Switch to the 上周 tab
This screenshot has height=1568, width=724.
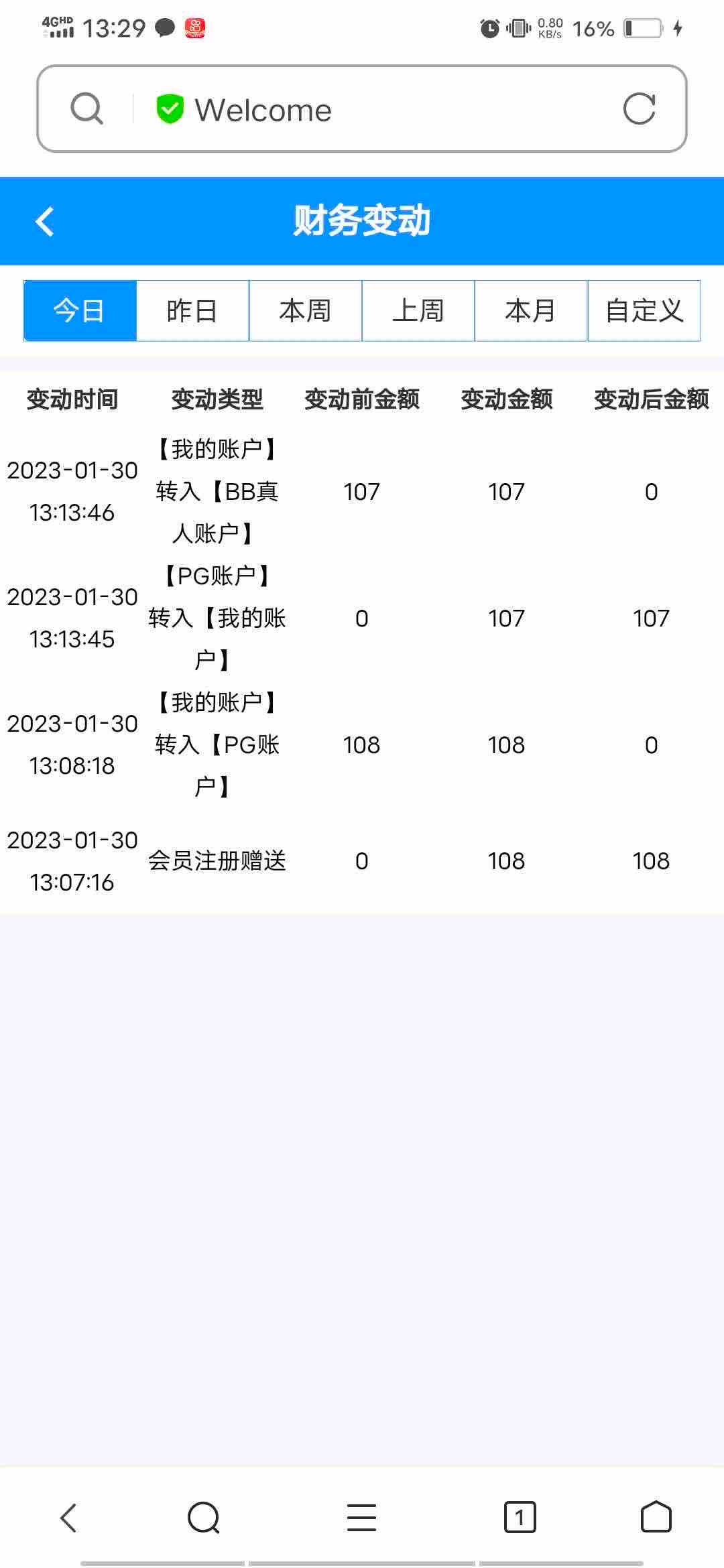click(418, 311)
